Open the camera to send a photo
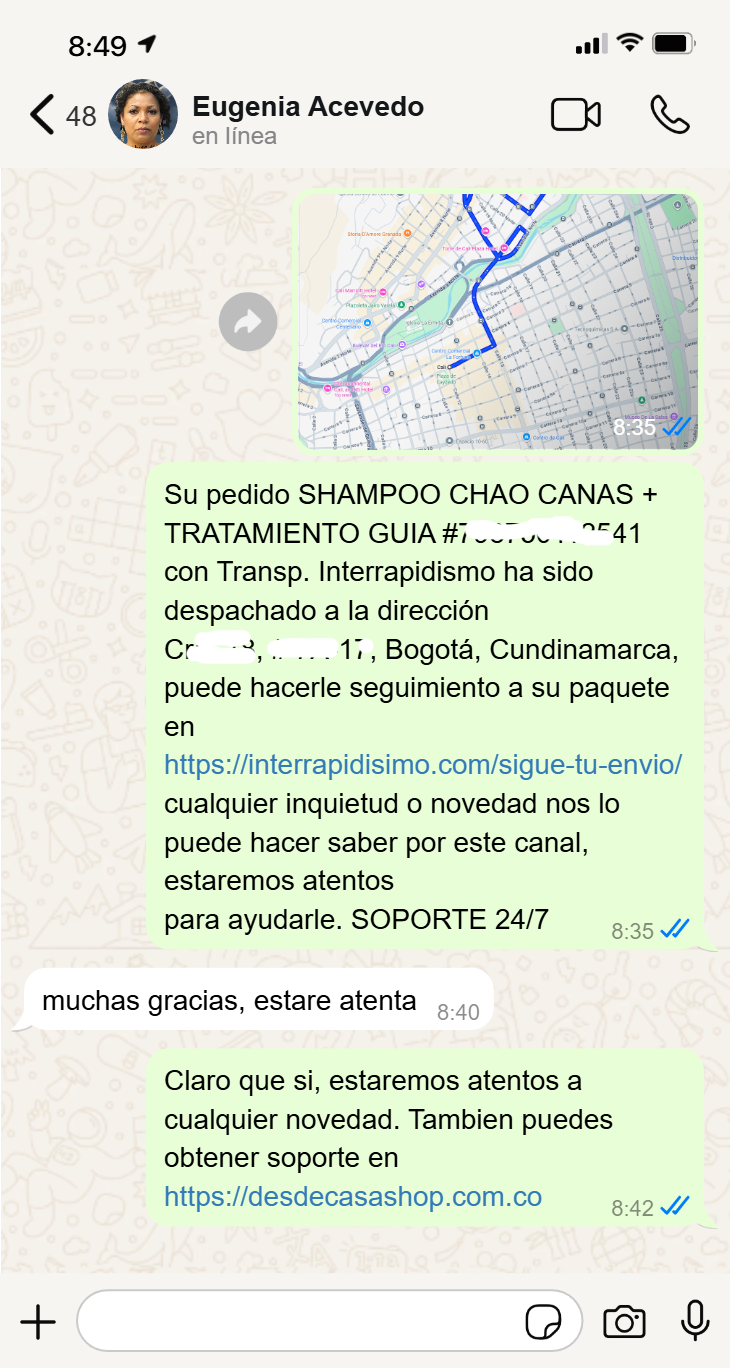 point(624,1322)
